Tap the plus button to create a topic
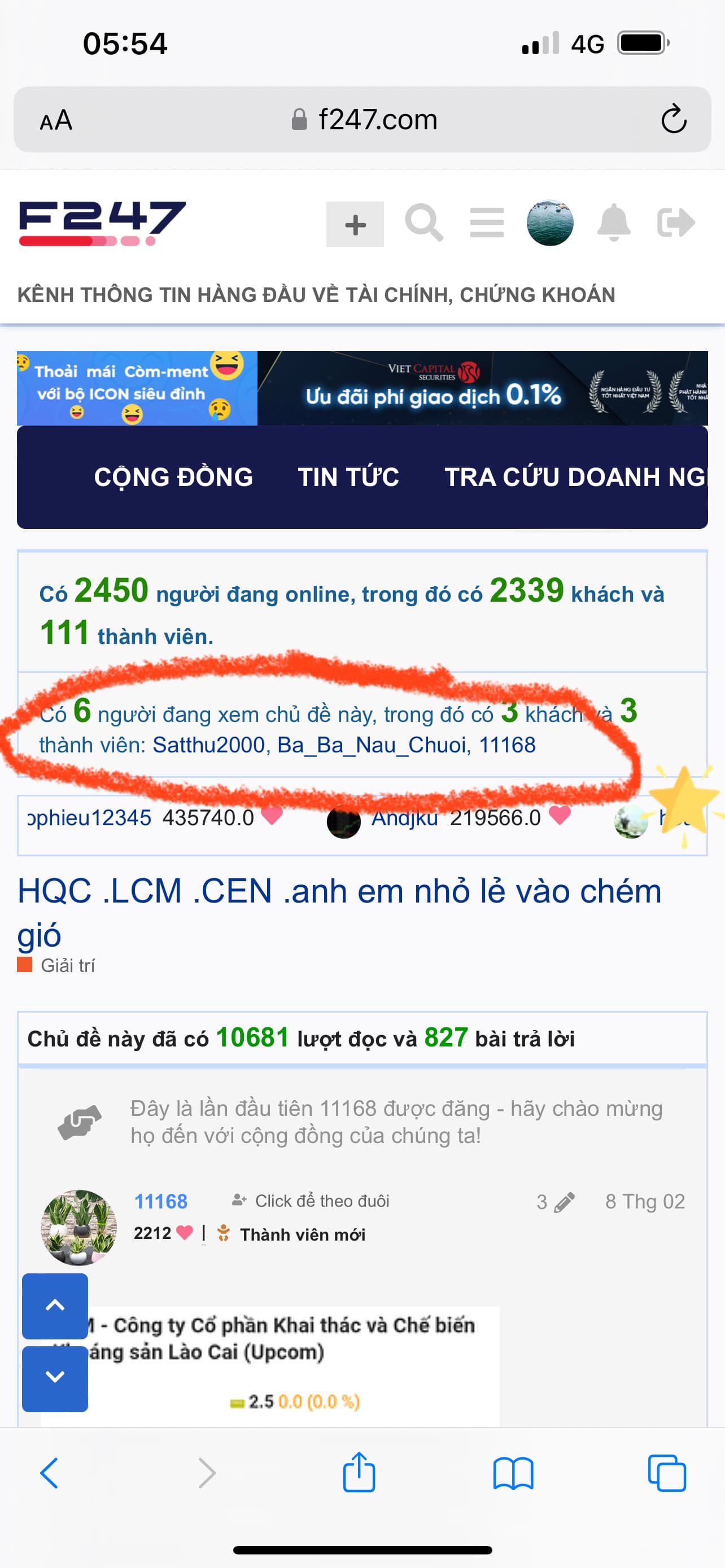 pos(355,225)
